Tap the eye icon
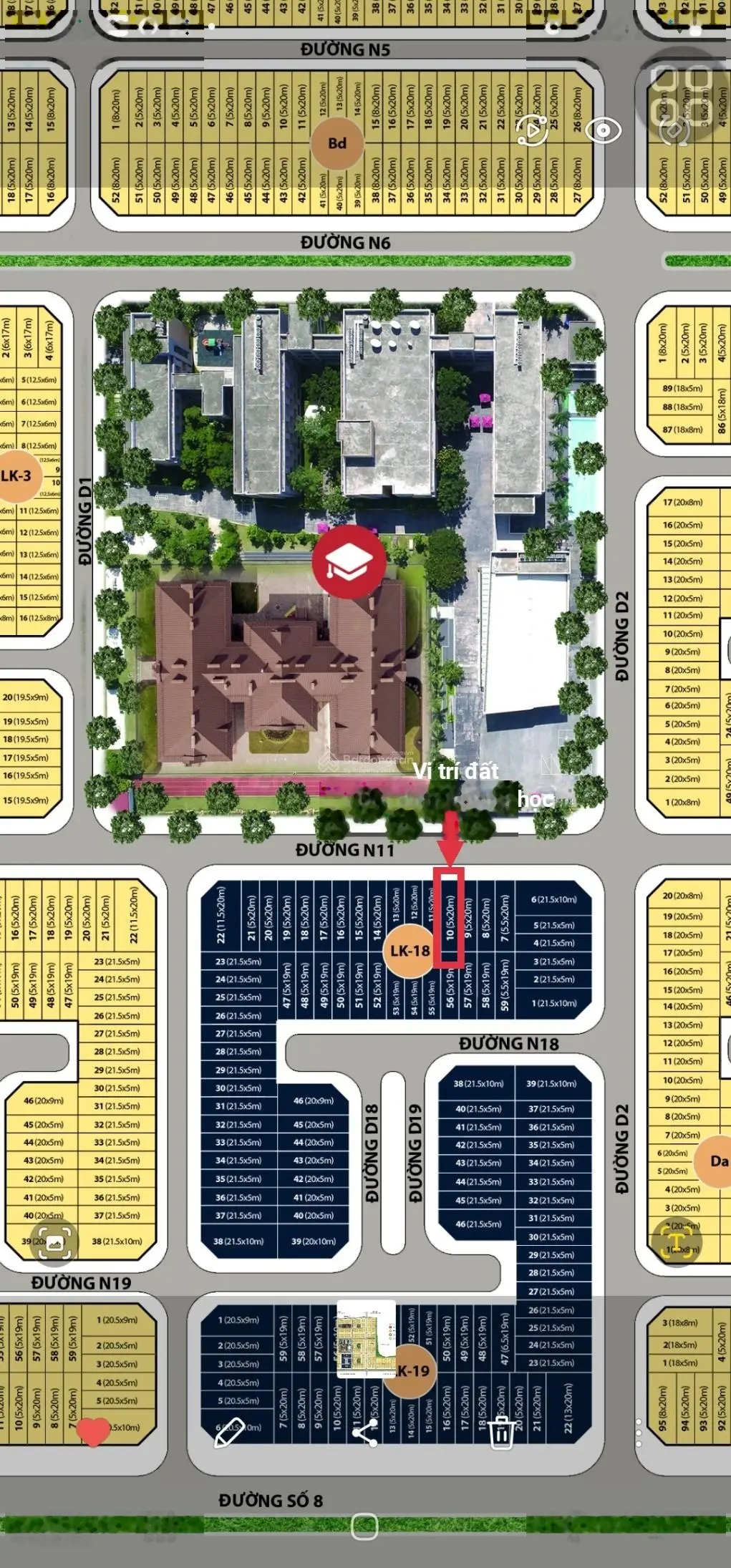This screenshot has width=731, height=1568. [x=603, y=130]
